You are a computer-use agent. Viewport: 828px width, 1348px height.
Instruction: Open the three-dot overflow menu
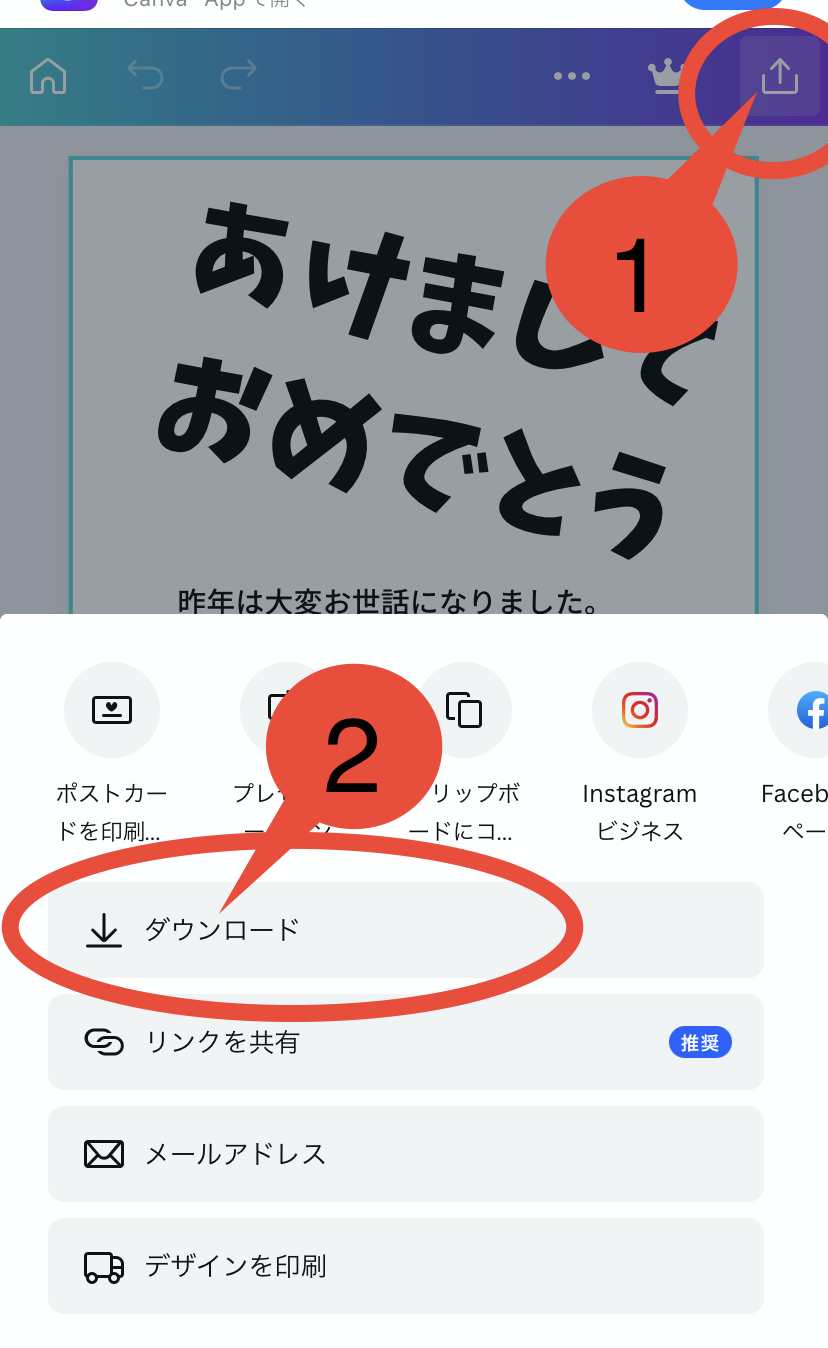572,76
